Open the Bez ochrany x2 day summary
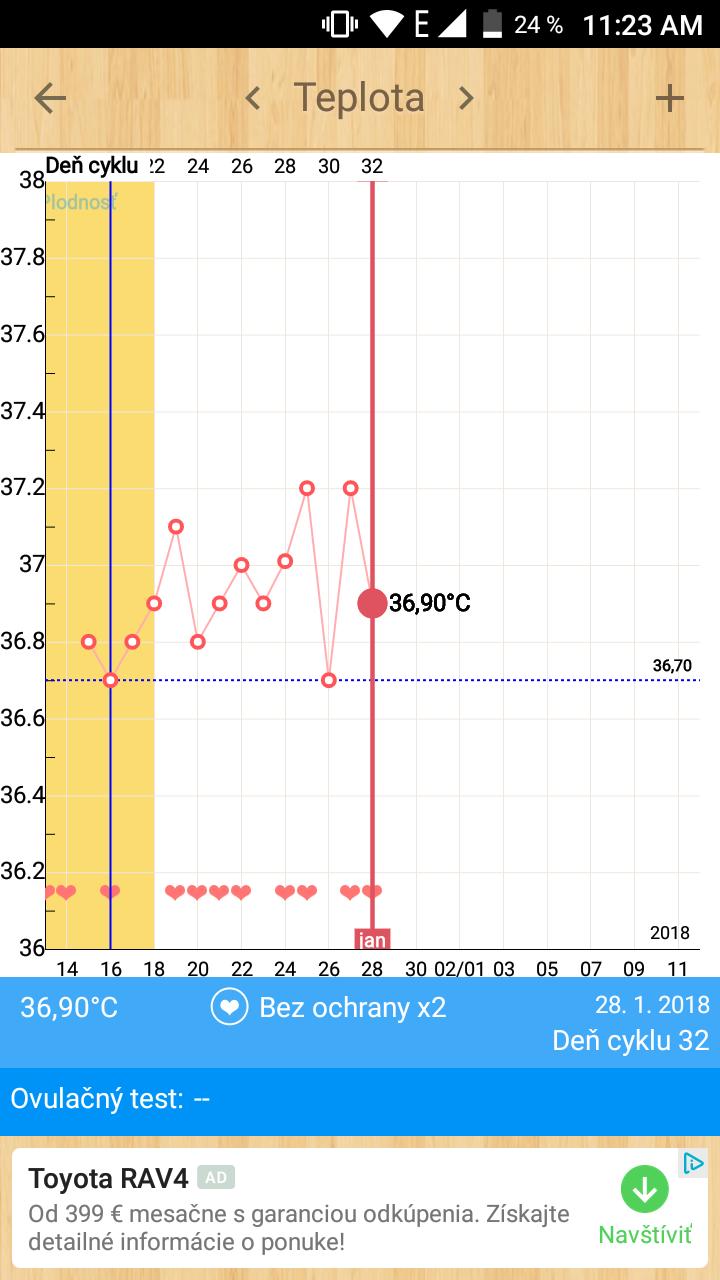The height and width of the screenshot is (1280, 720). [x=330, y=1007]
